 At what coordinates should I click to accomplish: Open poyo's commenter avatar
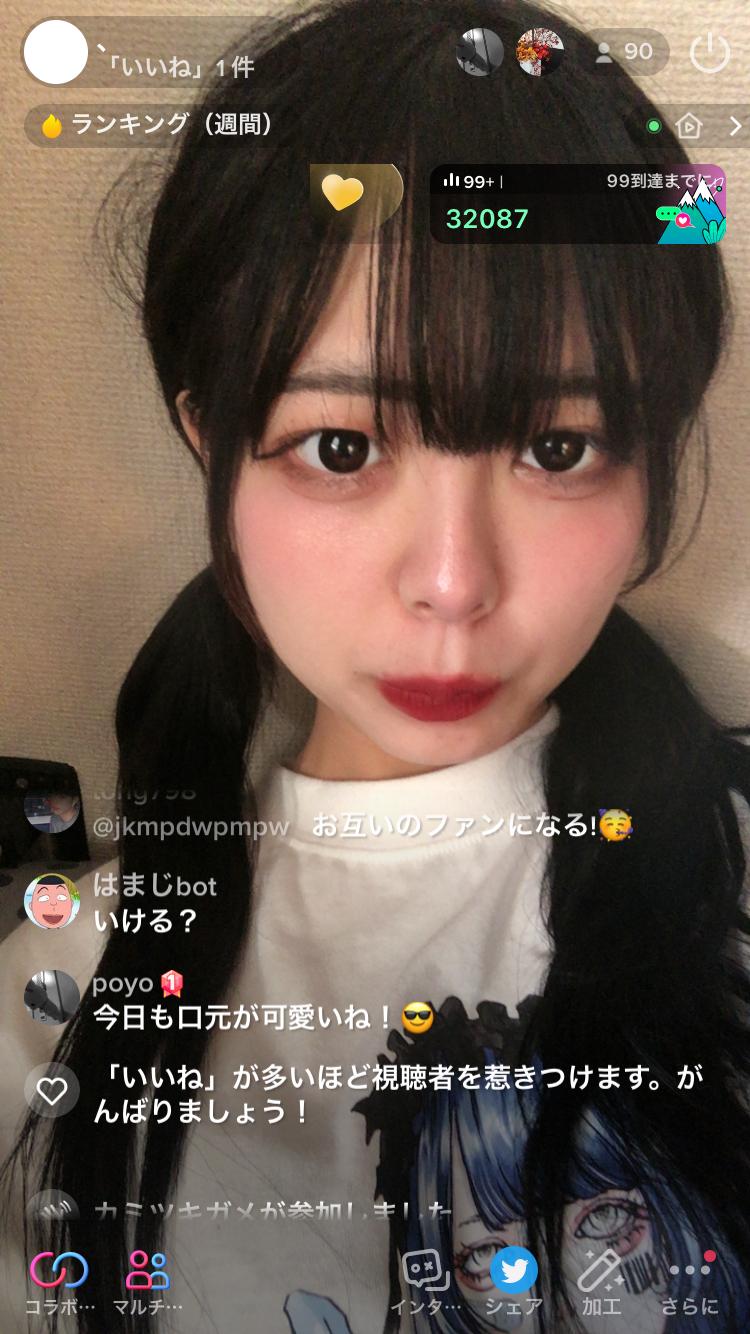[52, 997]
